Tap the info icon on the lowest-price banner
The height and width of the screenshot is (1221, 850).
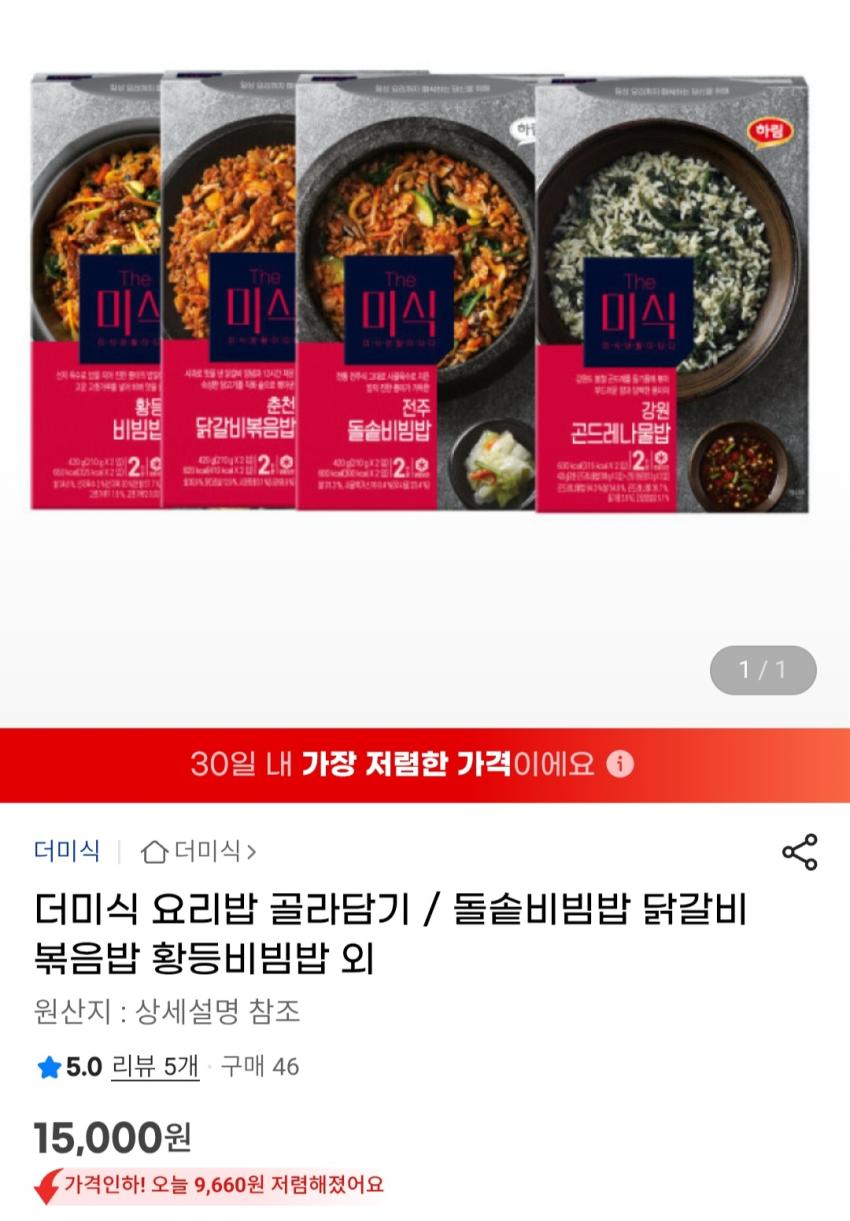(x=621, y=765)
